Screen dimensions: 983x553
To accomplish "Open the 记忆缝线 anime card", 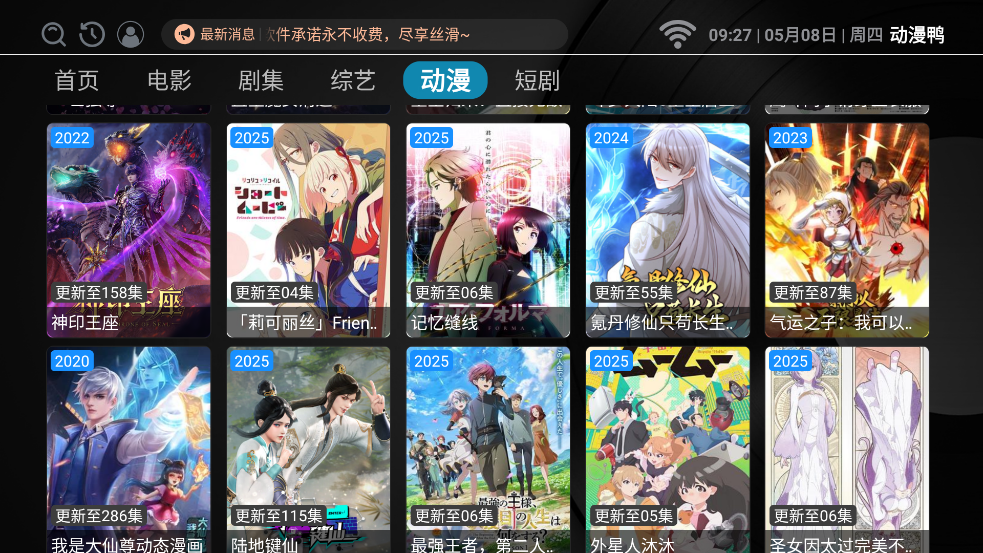I will click(488, 230).
